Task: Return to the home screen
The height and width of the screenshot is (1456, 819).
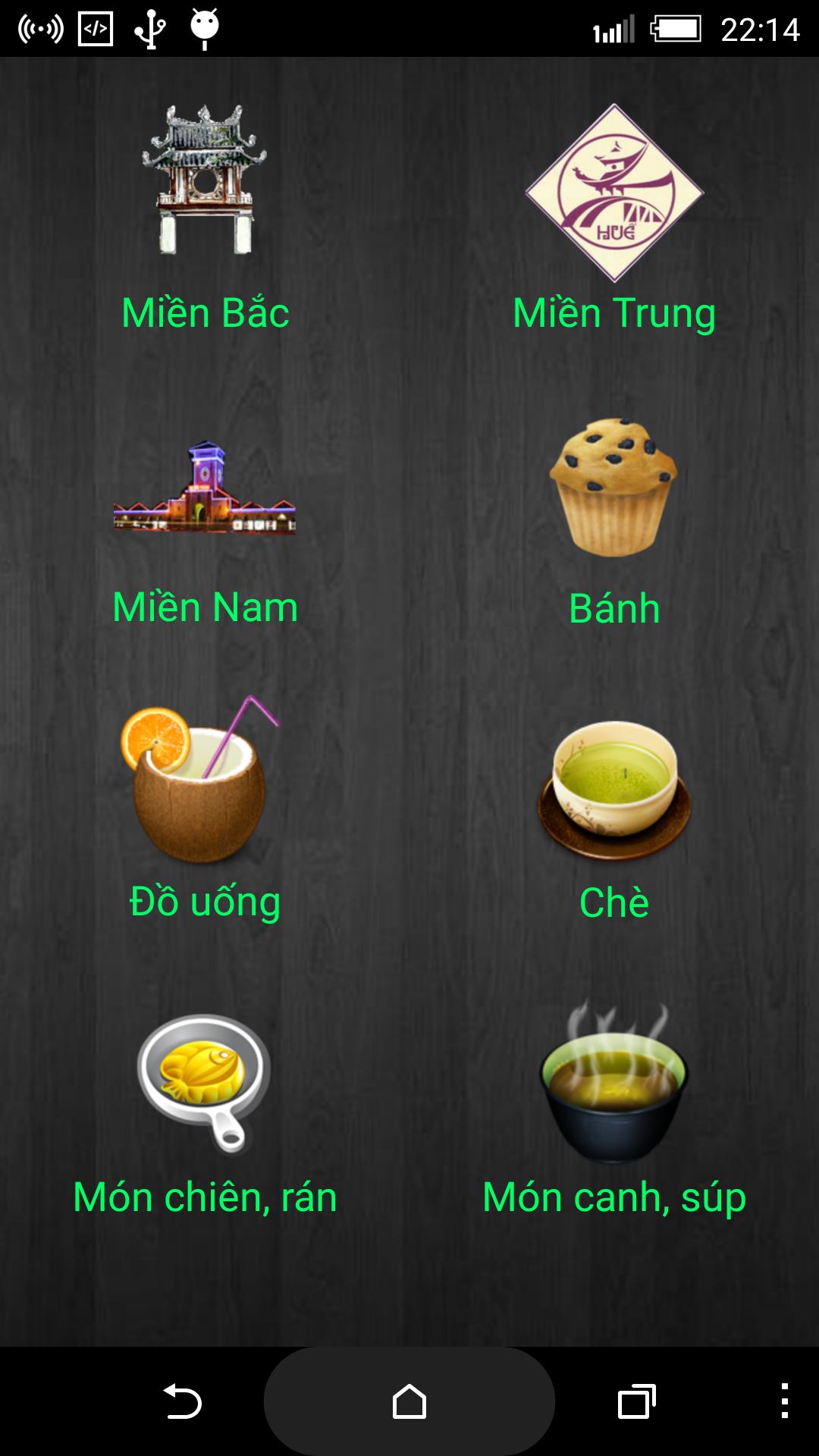Action: tap(409, 1401)
